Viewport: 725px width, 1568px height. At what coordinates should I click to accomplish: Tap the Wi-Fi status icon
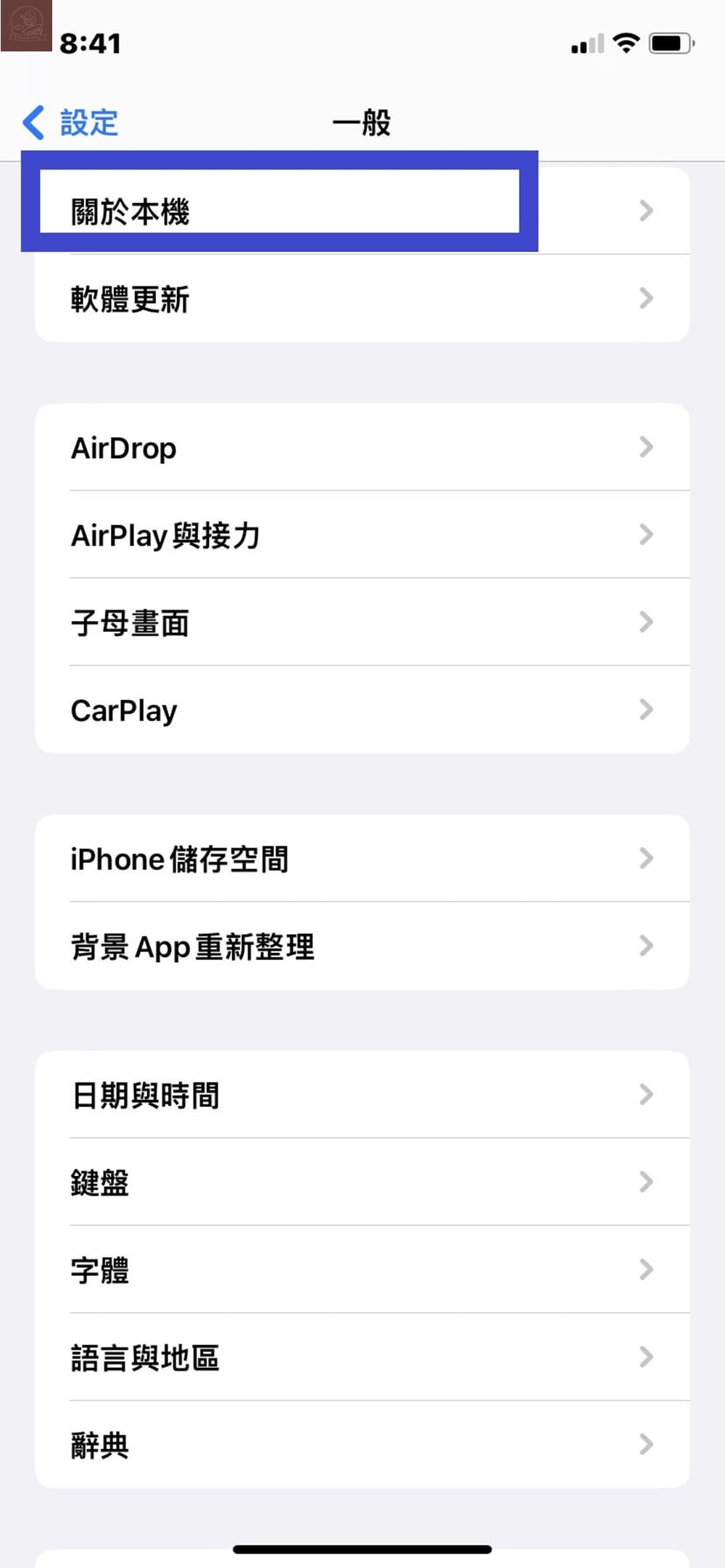point(625,43)
